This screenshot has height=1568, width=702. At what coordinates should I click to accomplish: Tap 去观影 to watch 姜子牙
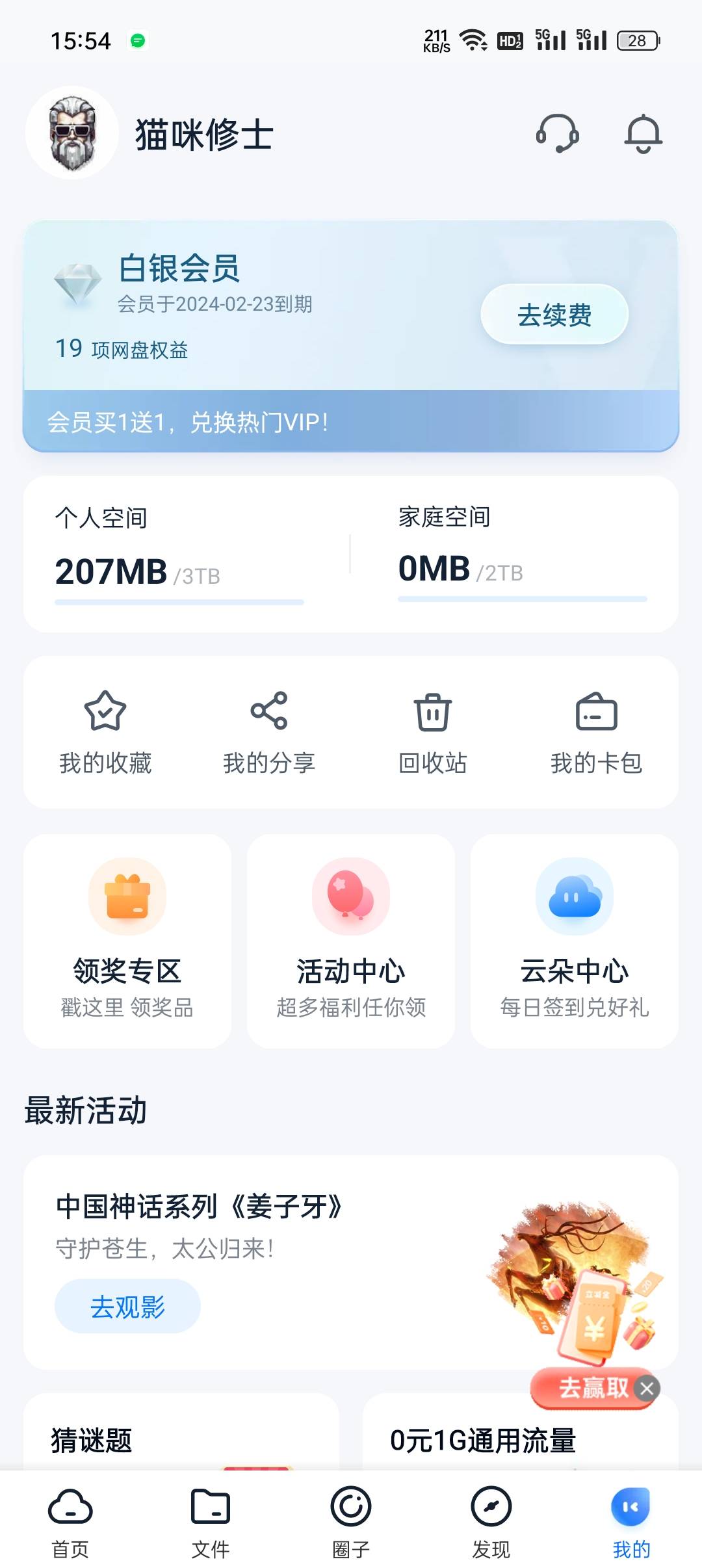[x=127, y=1307]
